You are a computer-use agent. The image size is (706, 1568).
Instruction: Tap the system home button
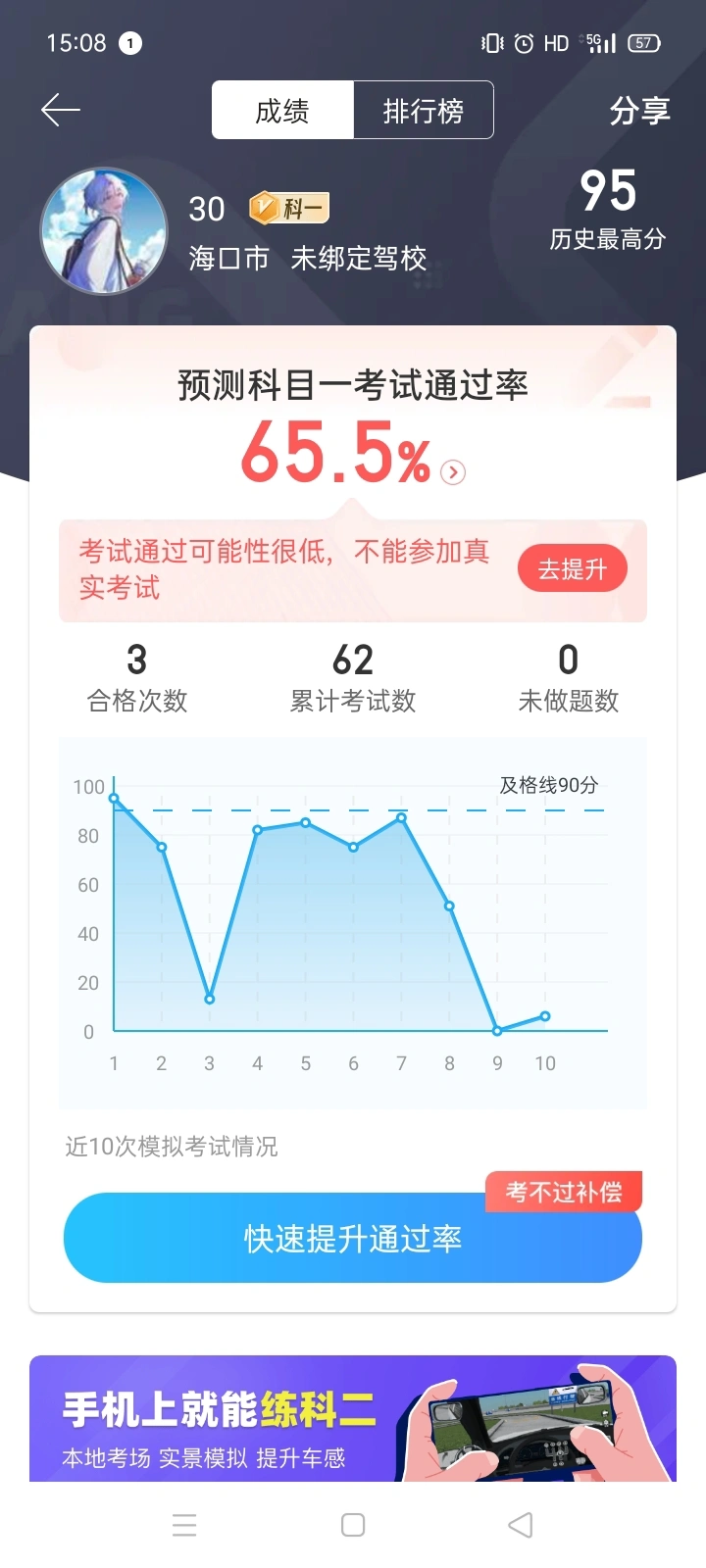tap(353, 1525)
